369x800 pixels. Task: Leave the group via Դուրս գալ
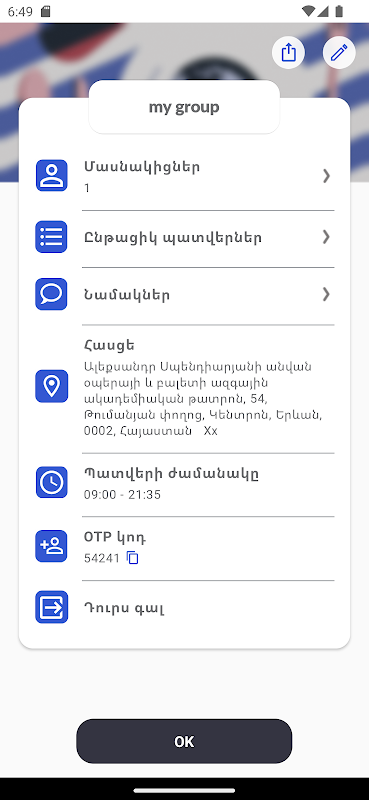(x=184, y=607)
